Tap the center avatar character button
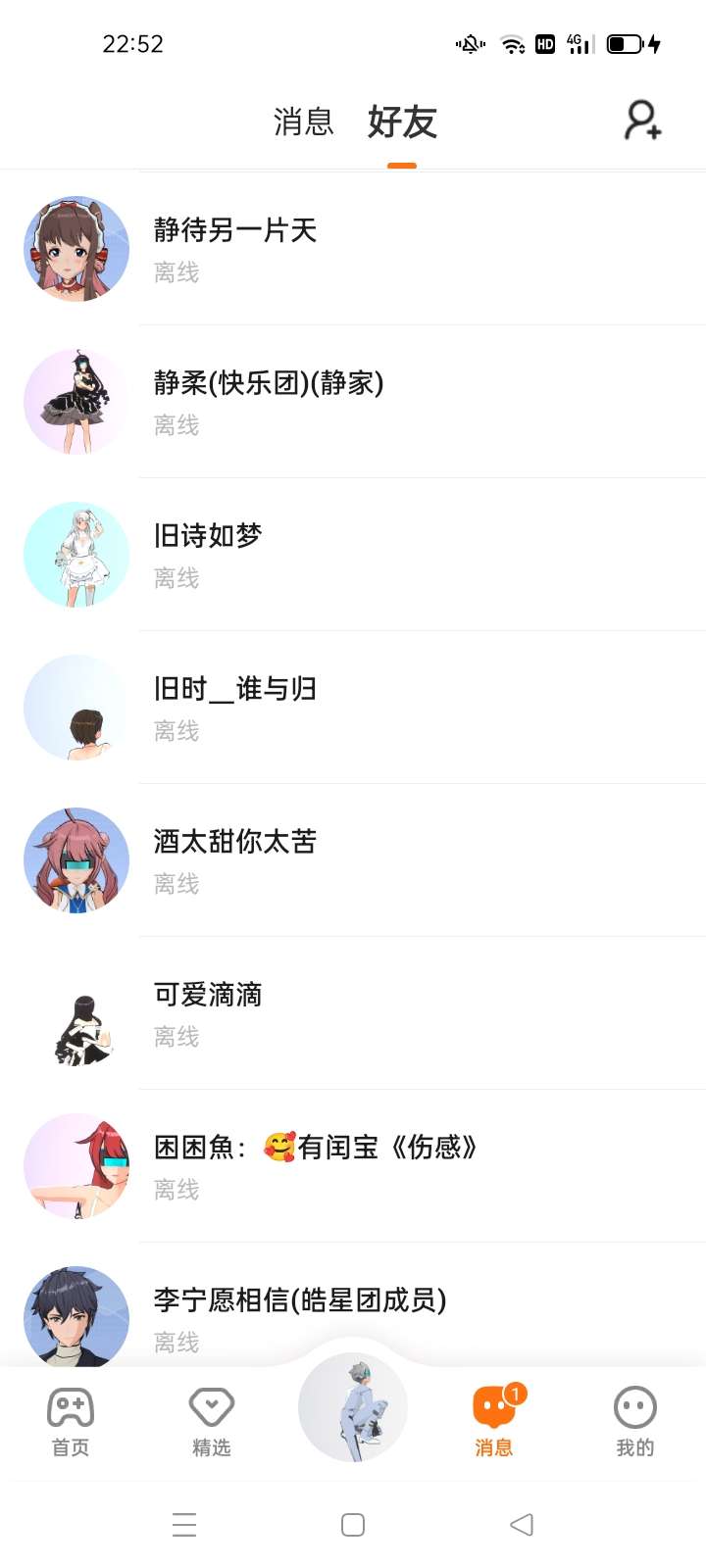This screenshot has width=706, height=1568. [353, 1407]
